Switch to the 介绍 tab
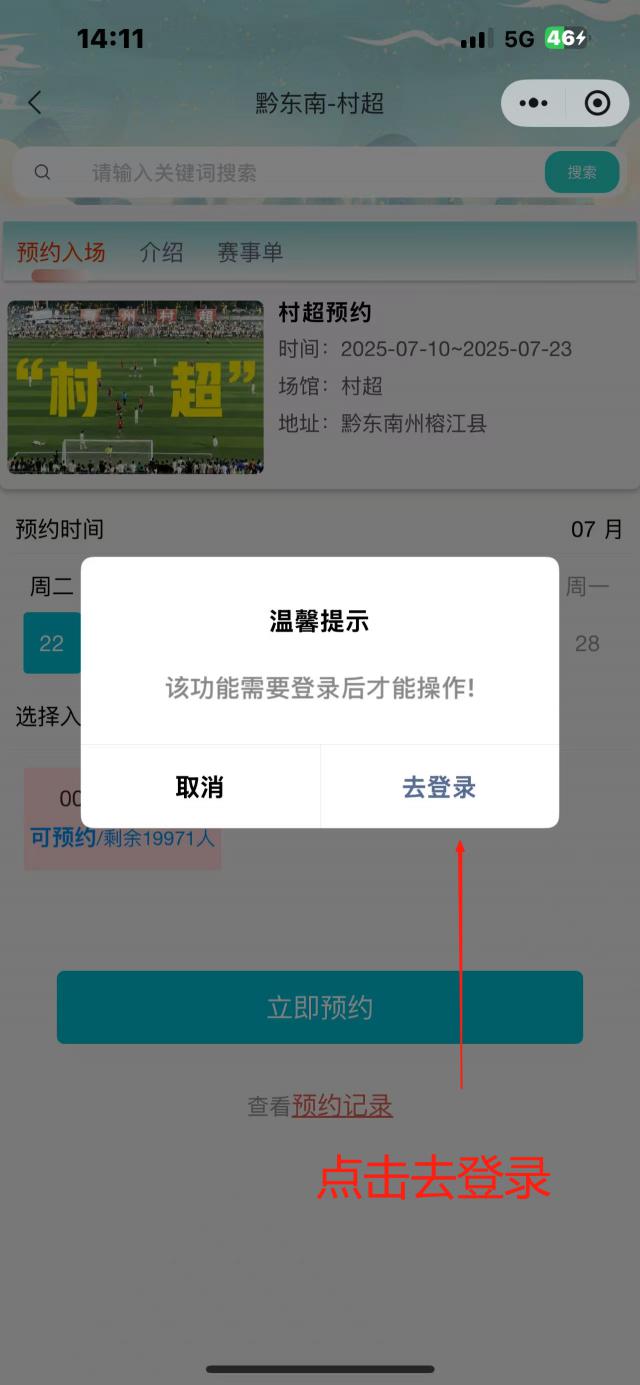640x1385 pixels. pyautogui.click(x=161, y=253)
